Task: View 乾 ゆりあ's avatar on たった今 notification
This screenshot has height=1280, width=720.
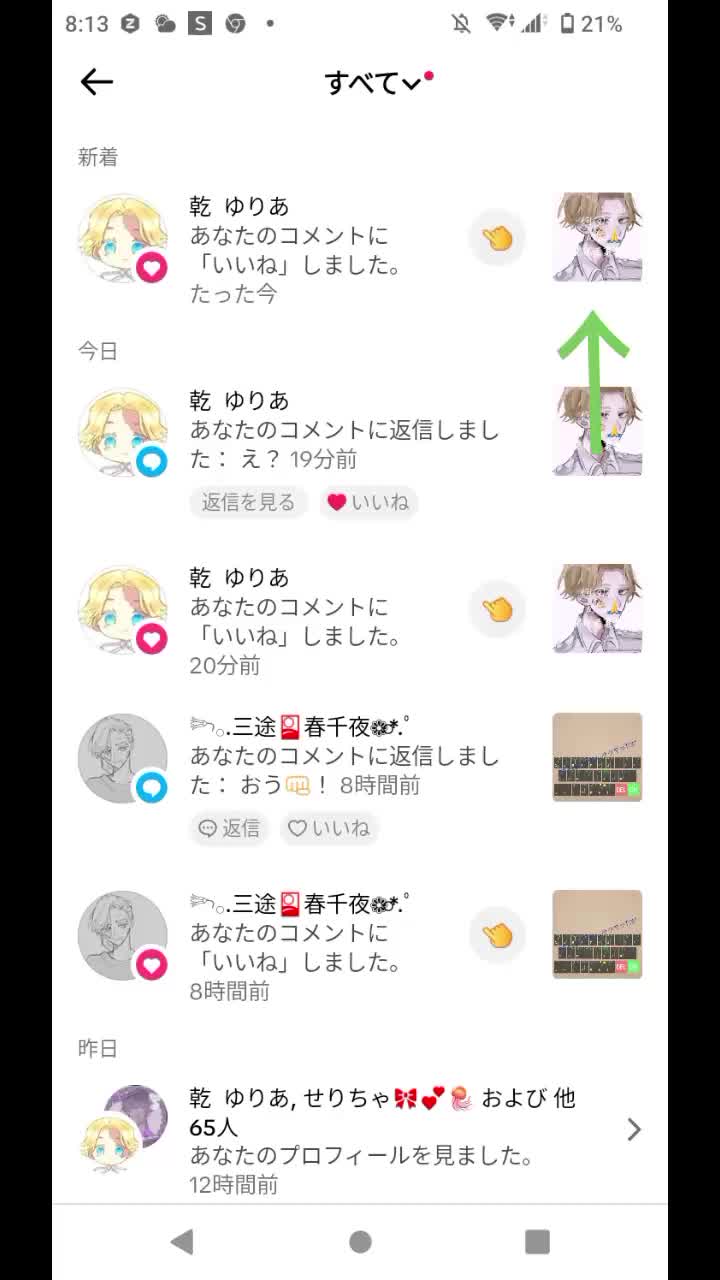Action: coord(123,238)
